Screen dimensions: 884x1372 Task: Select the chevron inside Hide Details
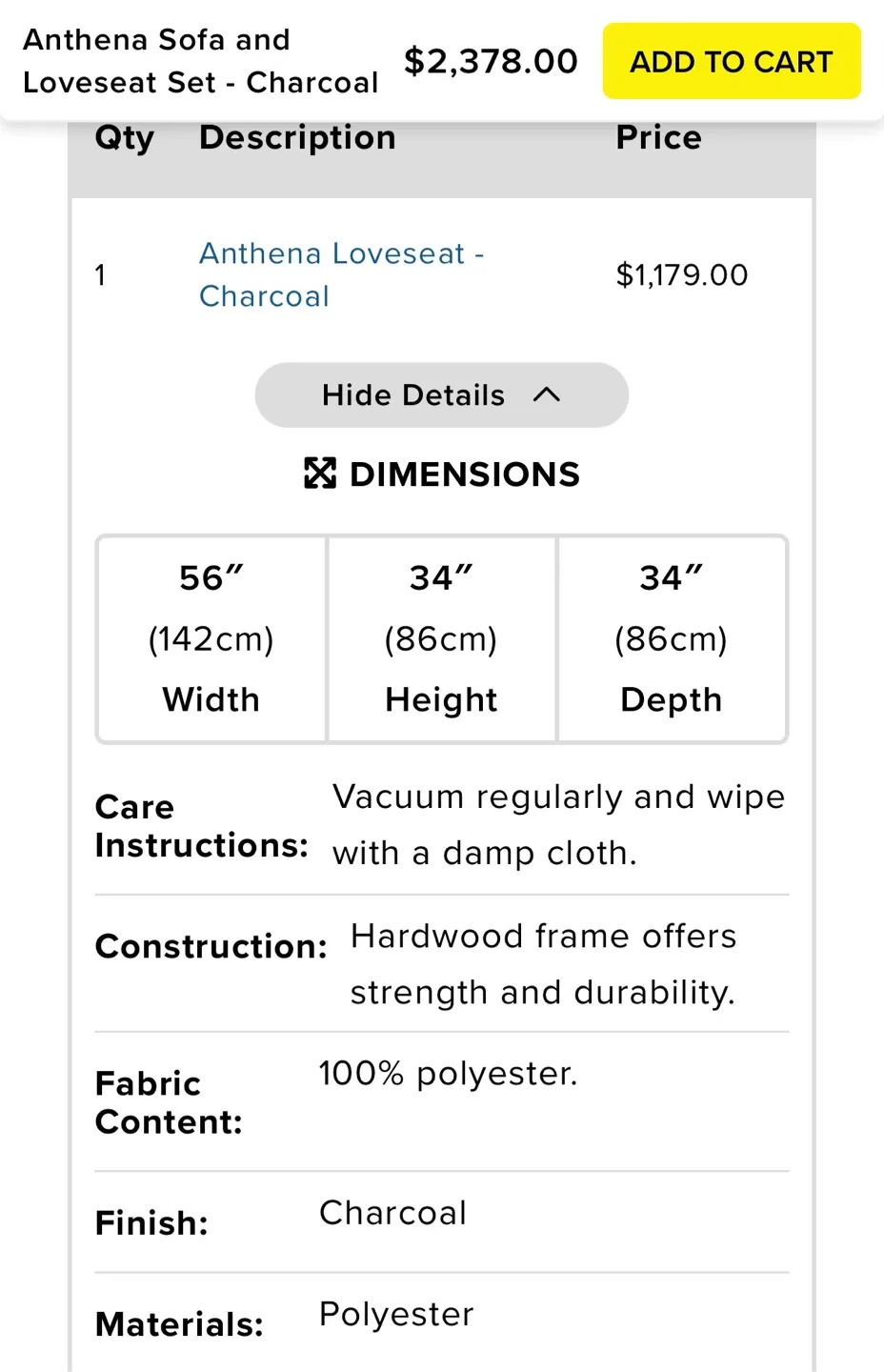(547, 394)
